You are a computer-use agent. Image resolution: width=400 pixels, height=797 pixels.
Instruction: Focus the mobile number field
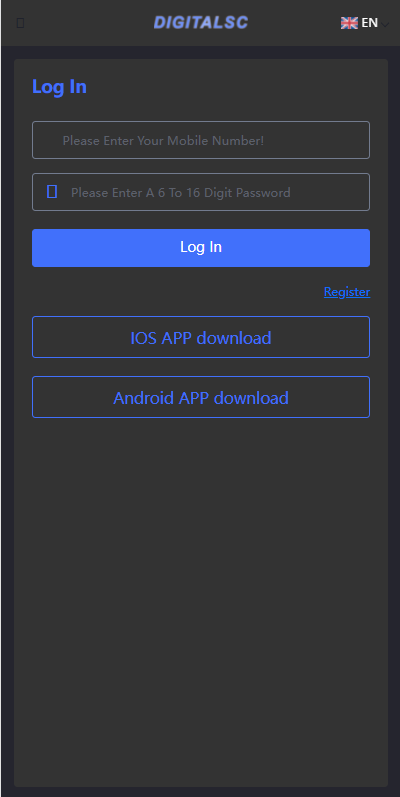(201, 140)
